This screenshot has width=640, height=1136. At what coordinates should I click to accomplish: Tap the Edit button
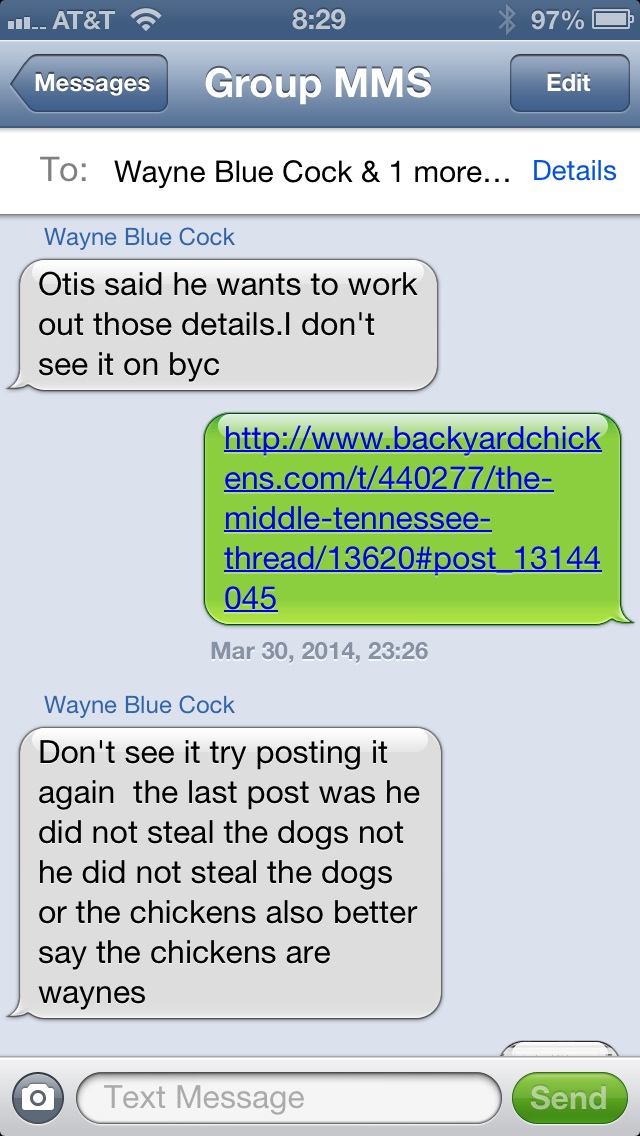point(568,83)
